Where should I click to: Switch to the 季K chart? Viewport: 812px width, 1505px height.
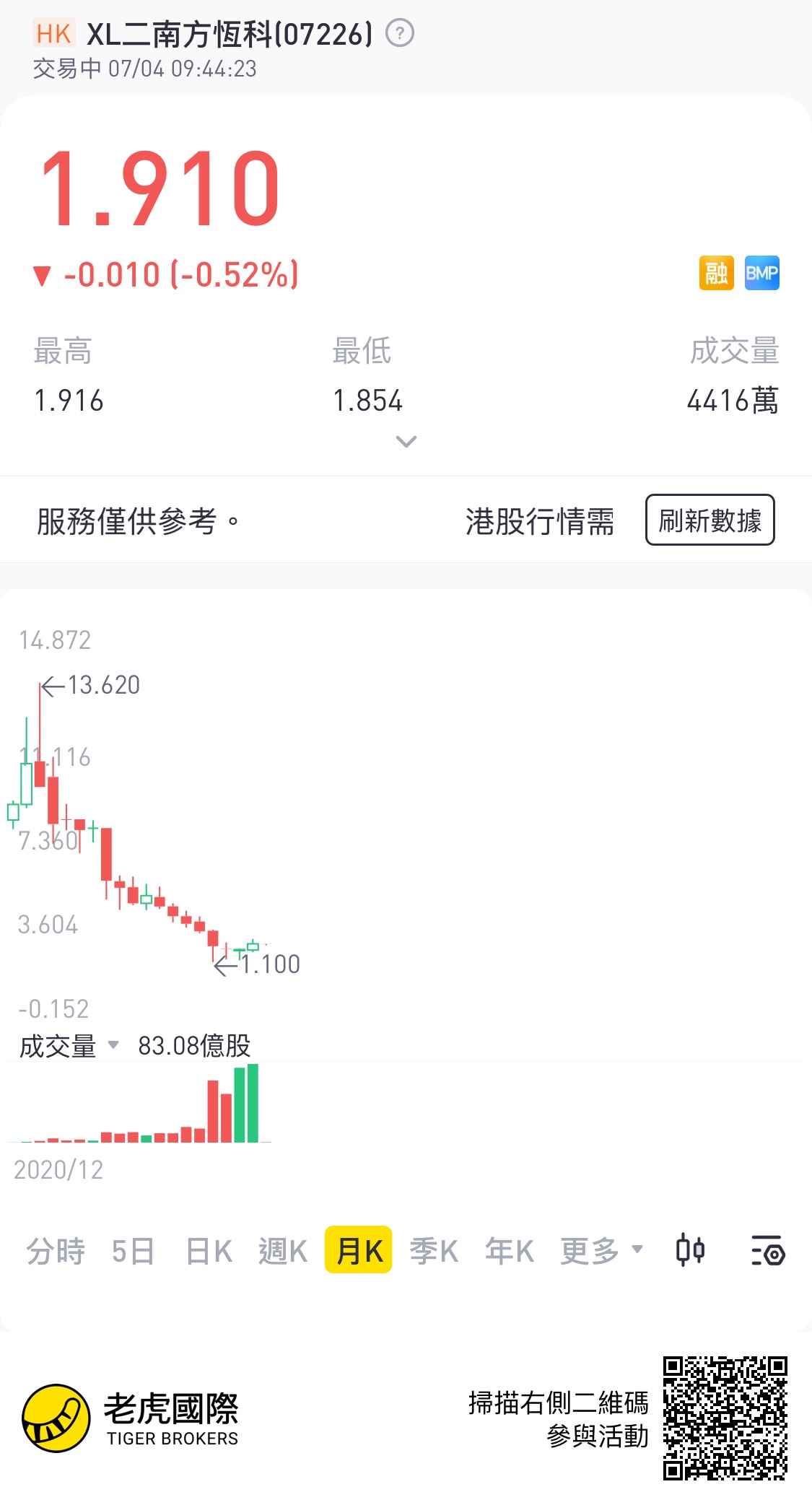tap(434, 1251)
